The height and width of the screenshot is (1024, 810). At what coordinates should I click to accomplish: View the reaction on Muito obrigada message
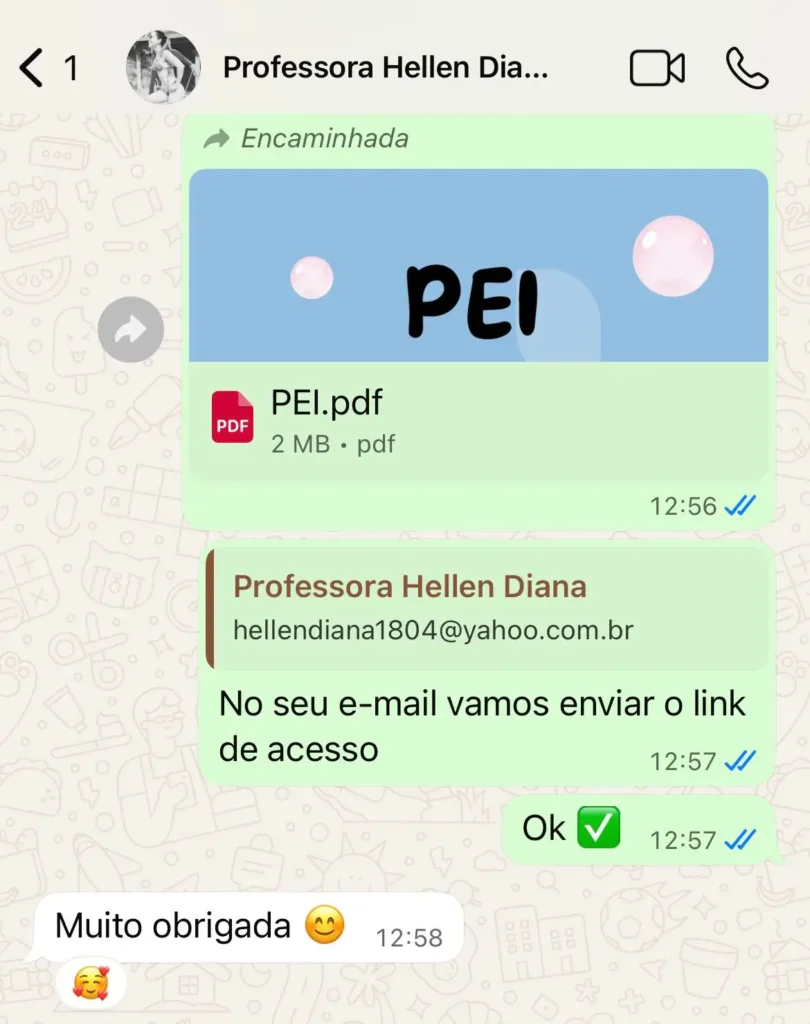[90, 985]
